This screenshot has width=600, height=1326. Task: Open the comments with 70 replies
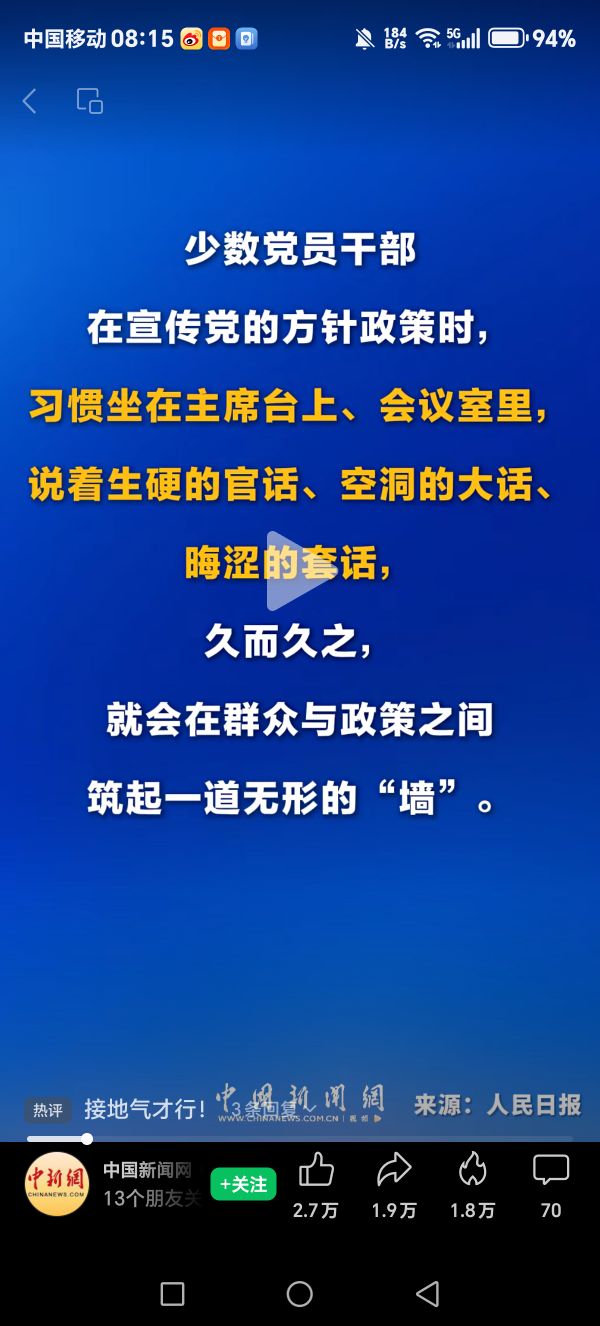(x=551, y=1172)
